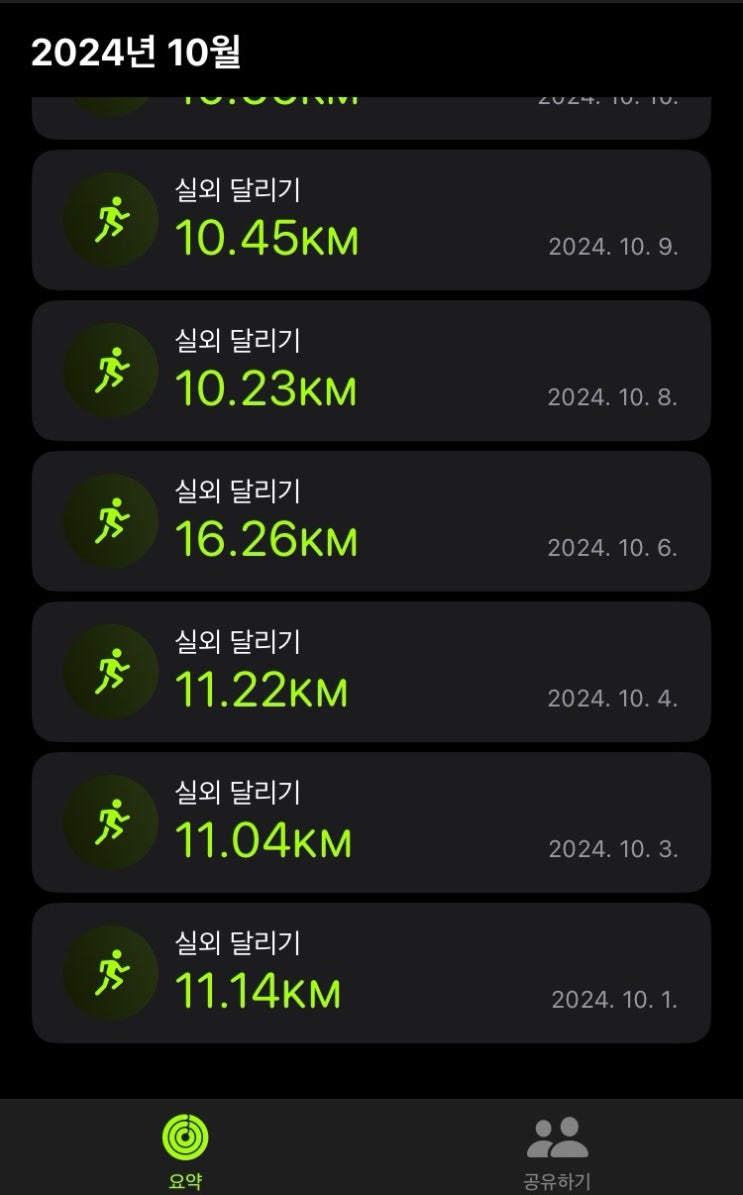
Task: Show details of the 11.14KM run
Action: 371,973
